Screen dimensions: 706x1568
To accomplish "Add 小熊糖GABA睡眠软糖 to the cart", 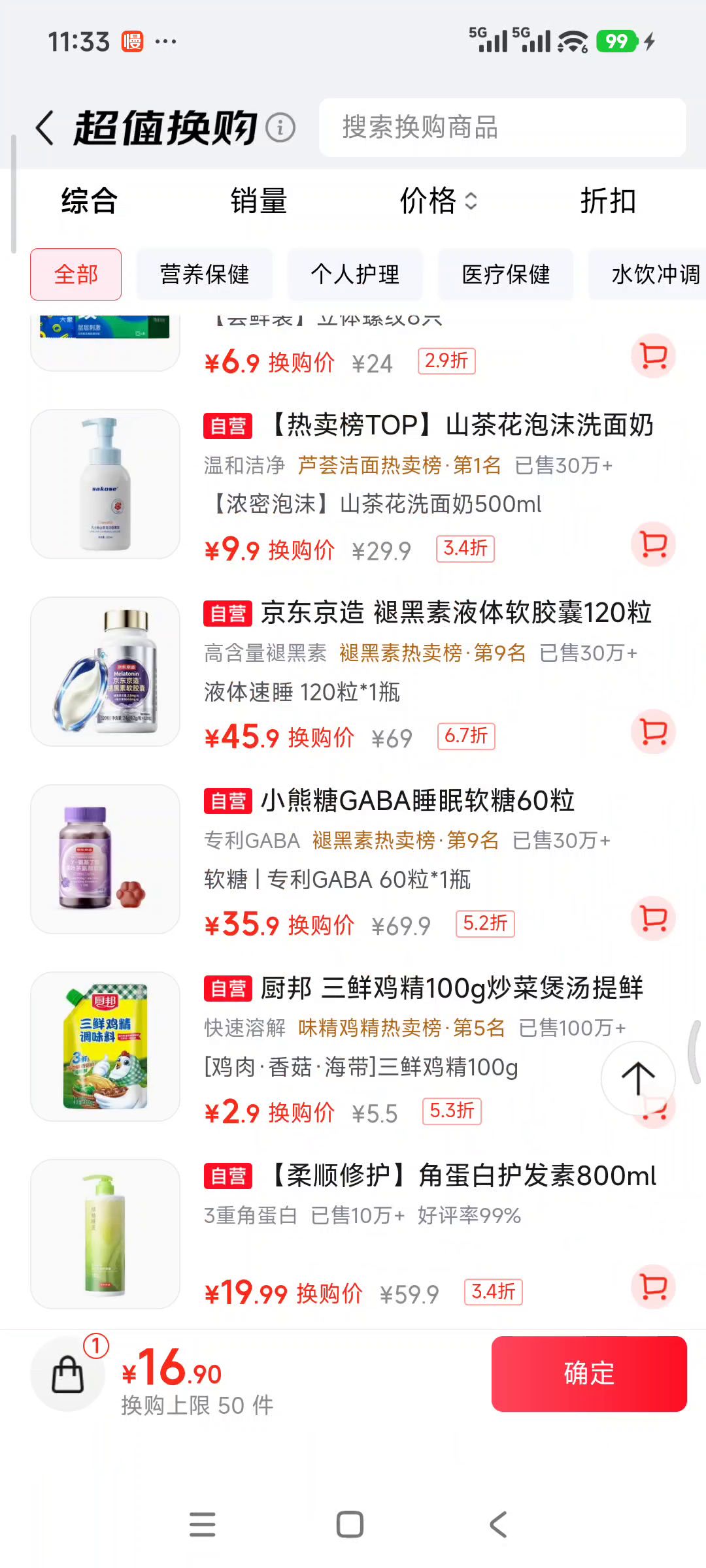I will point(653,919).
